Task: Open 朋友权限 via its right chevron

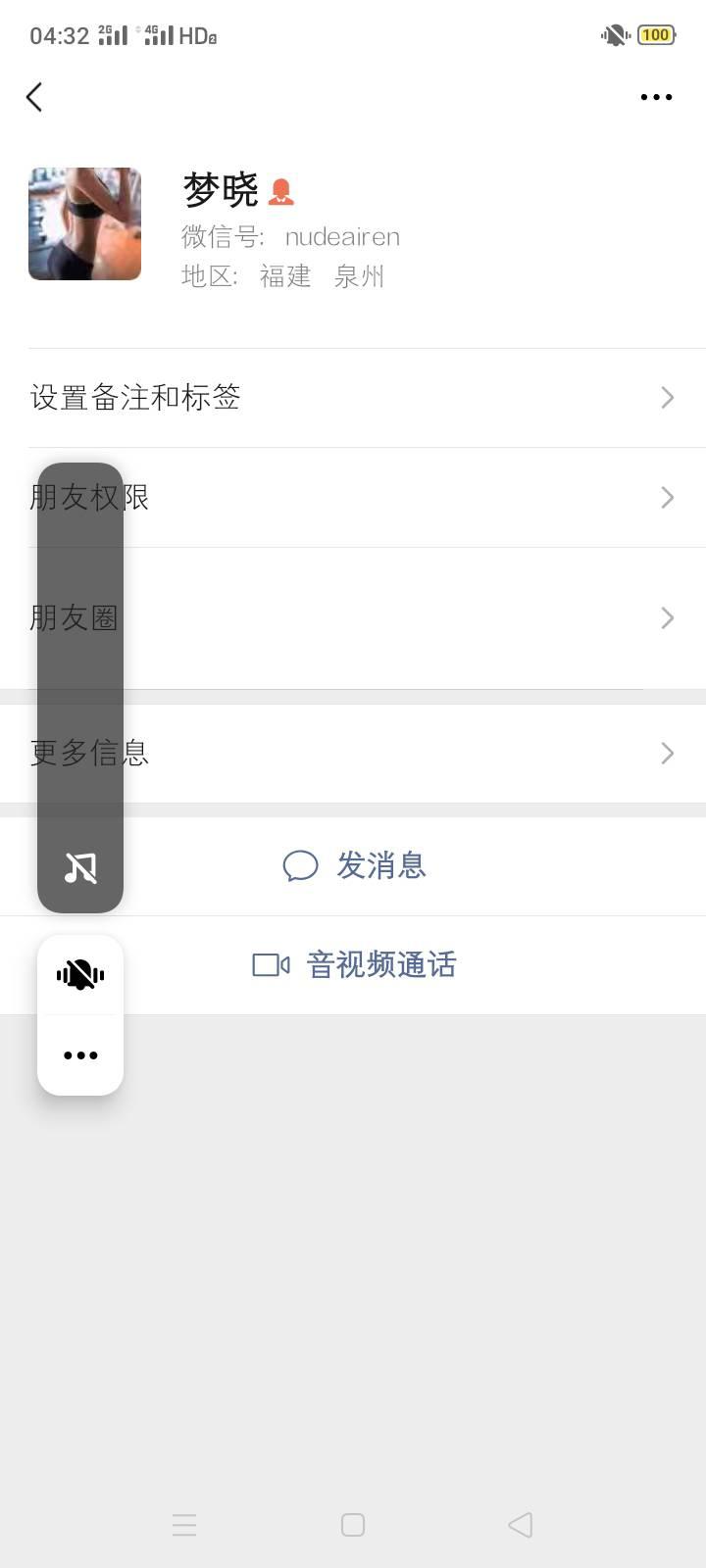Action: coord(668,498)
